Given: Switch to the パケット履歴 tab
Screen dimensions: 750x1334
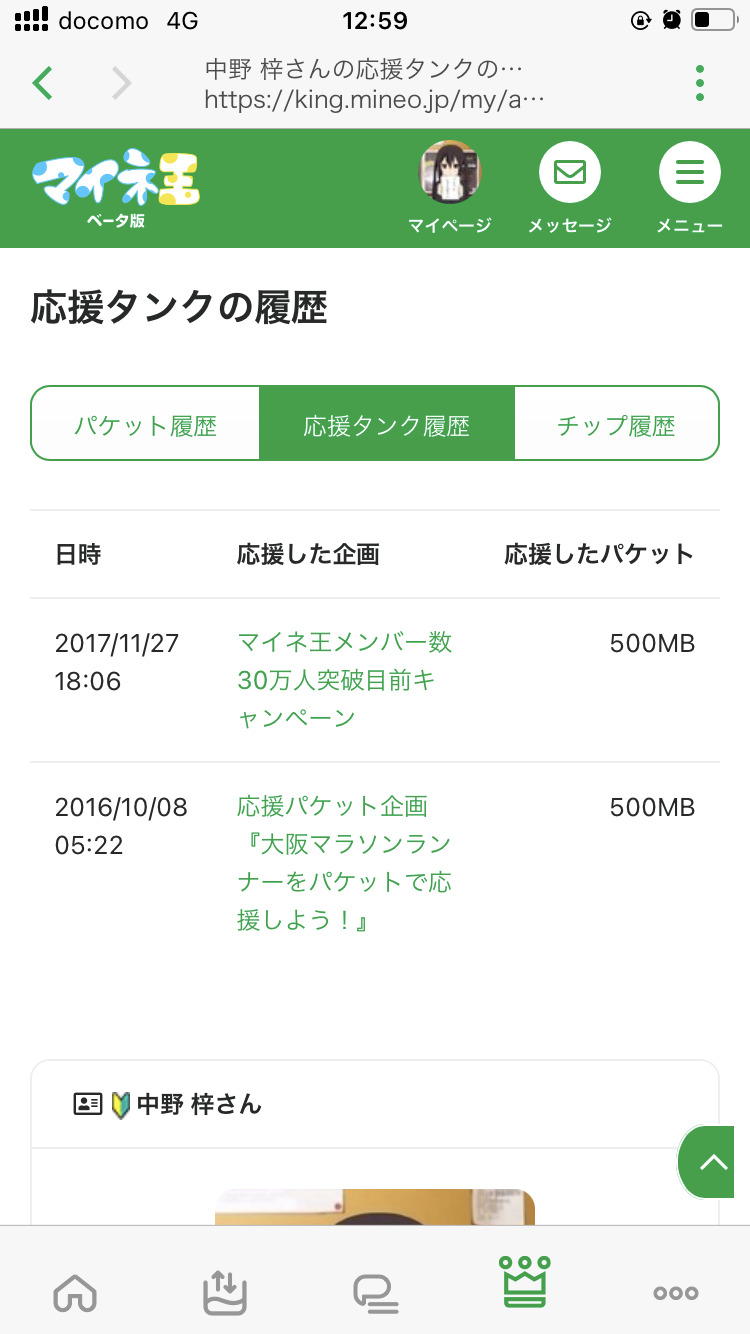Looking at the screenshot, I should coord(146,424).
